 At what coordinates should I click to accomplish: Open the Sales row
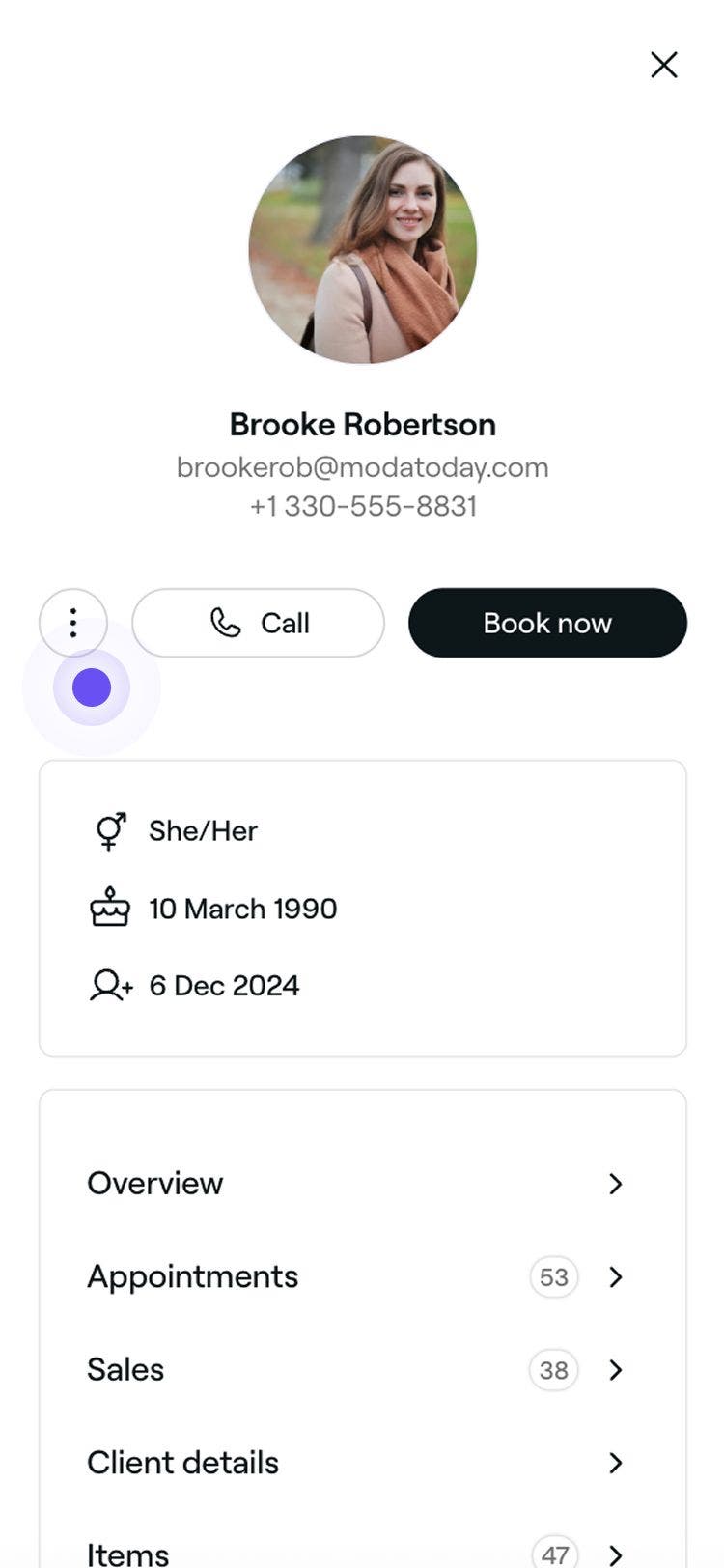tap(355, 1369)
